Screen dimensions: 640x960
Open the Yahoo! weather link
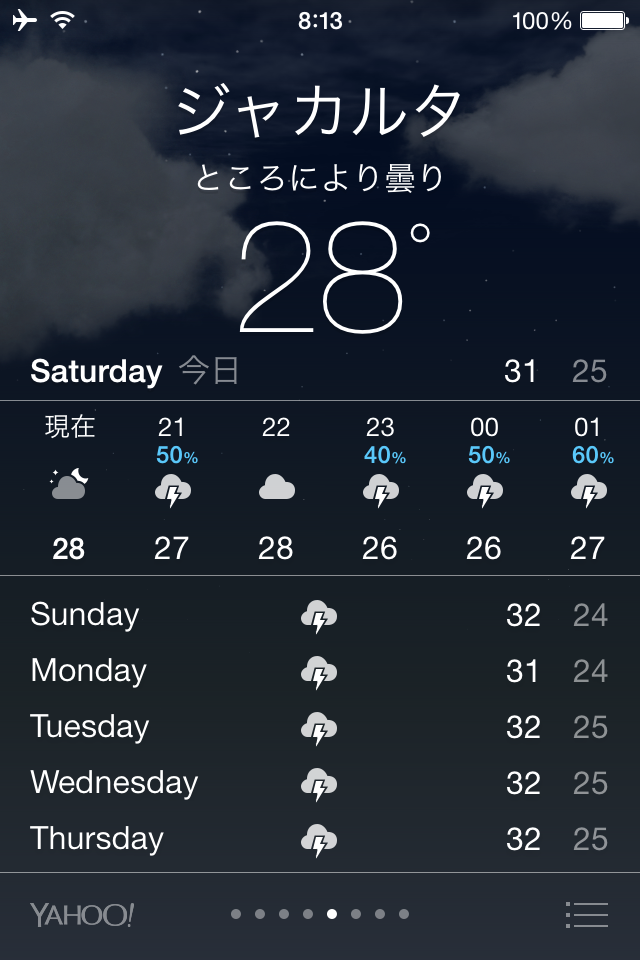pyautogui.click(x=82, y=914)
